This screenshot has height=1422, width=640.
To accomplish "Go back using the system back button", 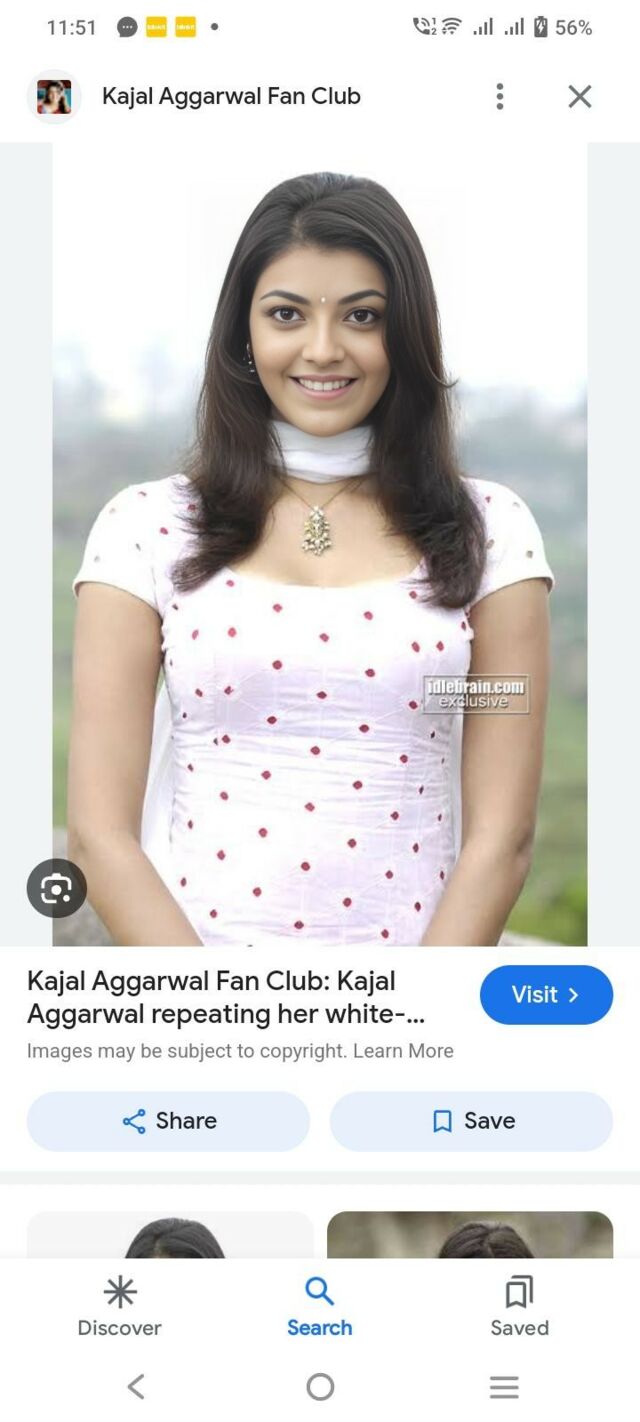I will 136,1386.
